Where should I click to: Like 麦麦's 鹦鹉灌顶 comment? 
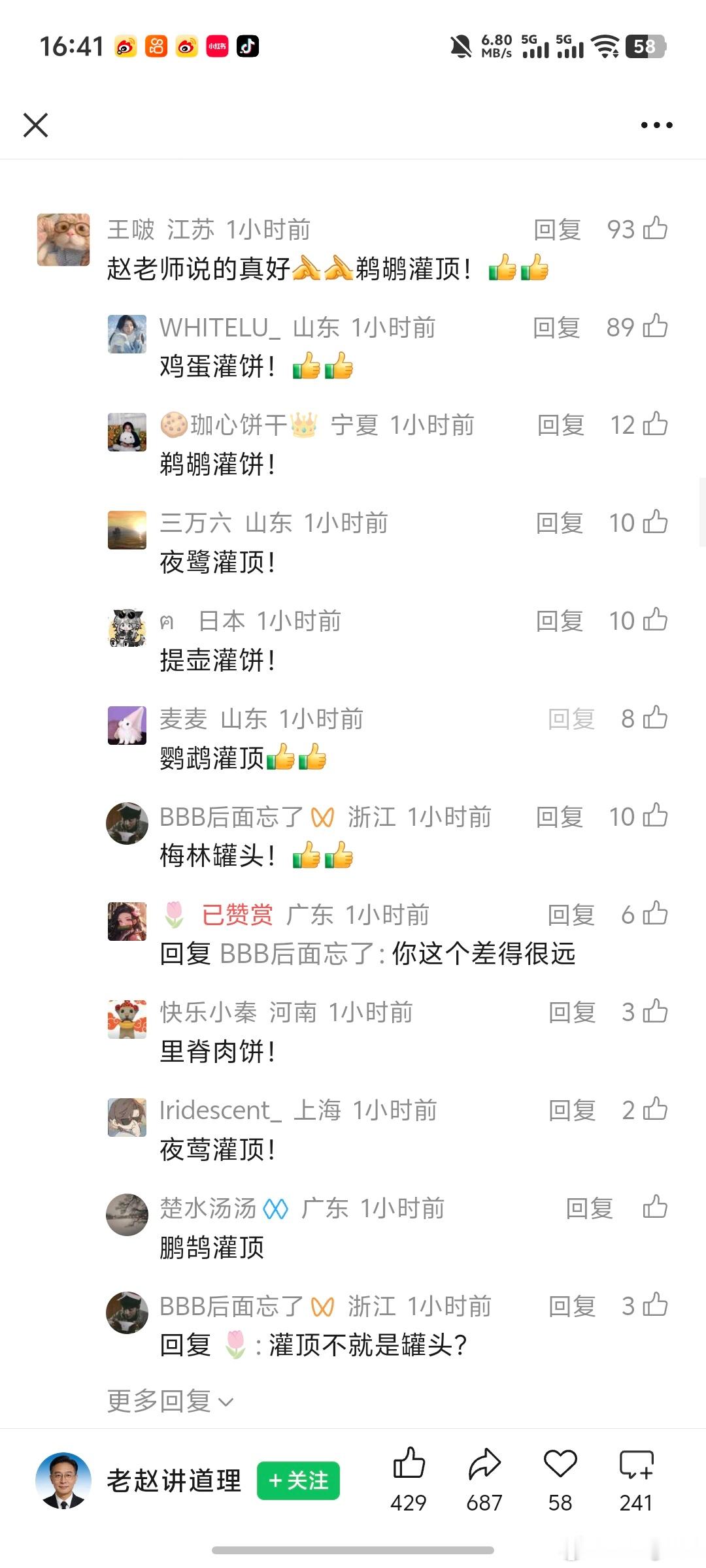(656, 718)
